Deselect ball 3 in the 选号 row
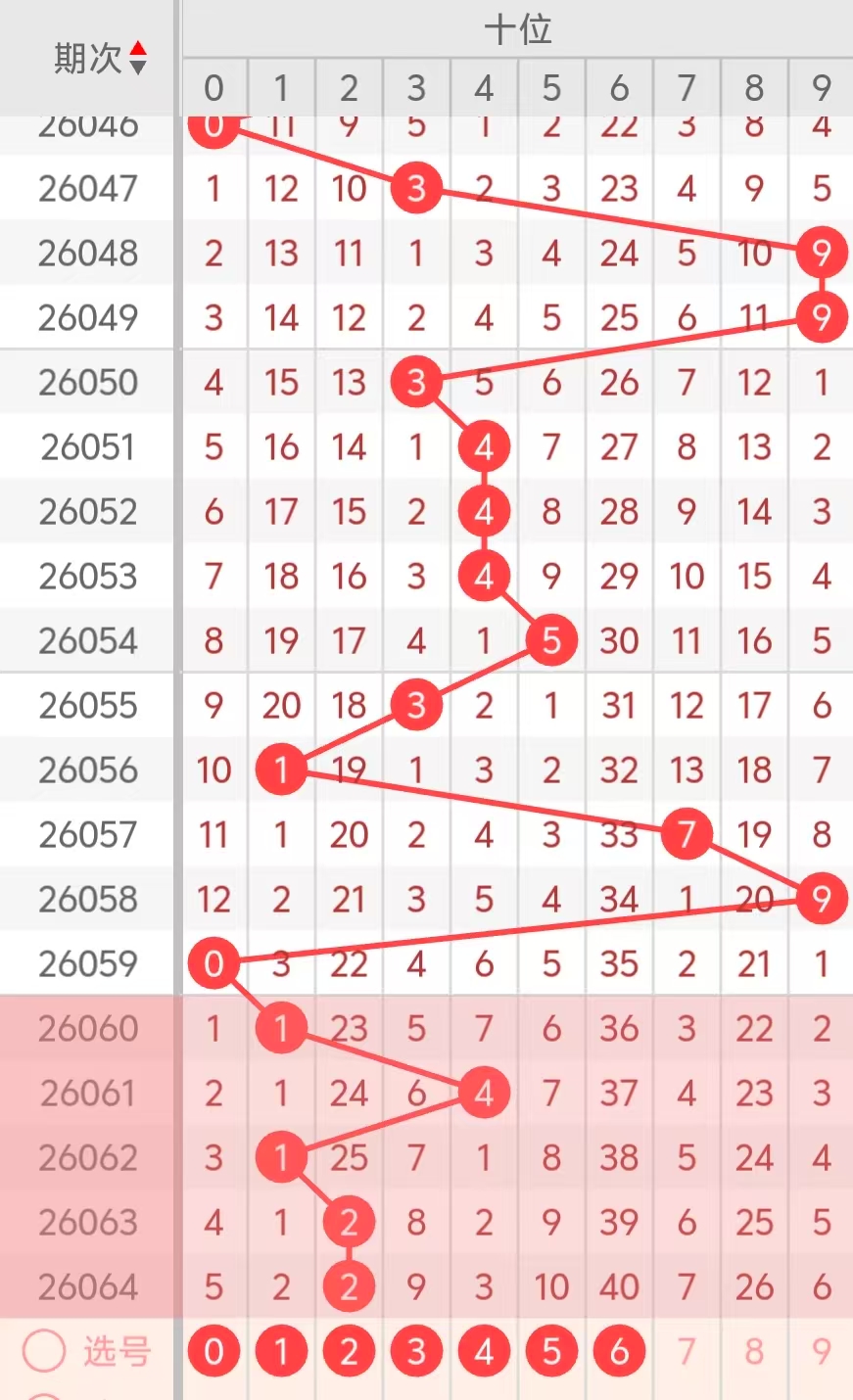Image resolution: width=853 pixels, height=1400 pixels. 416,1352
